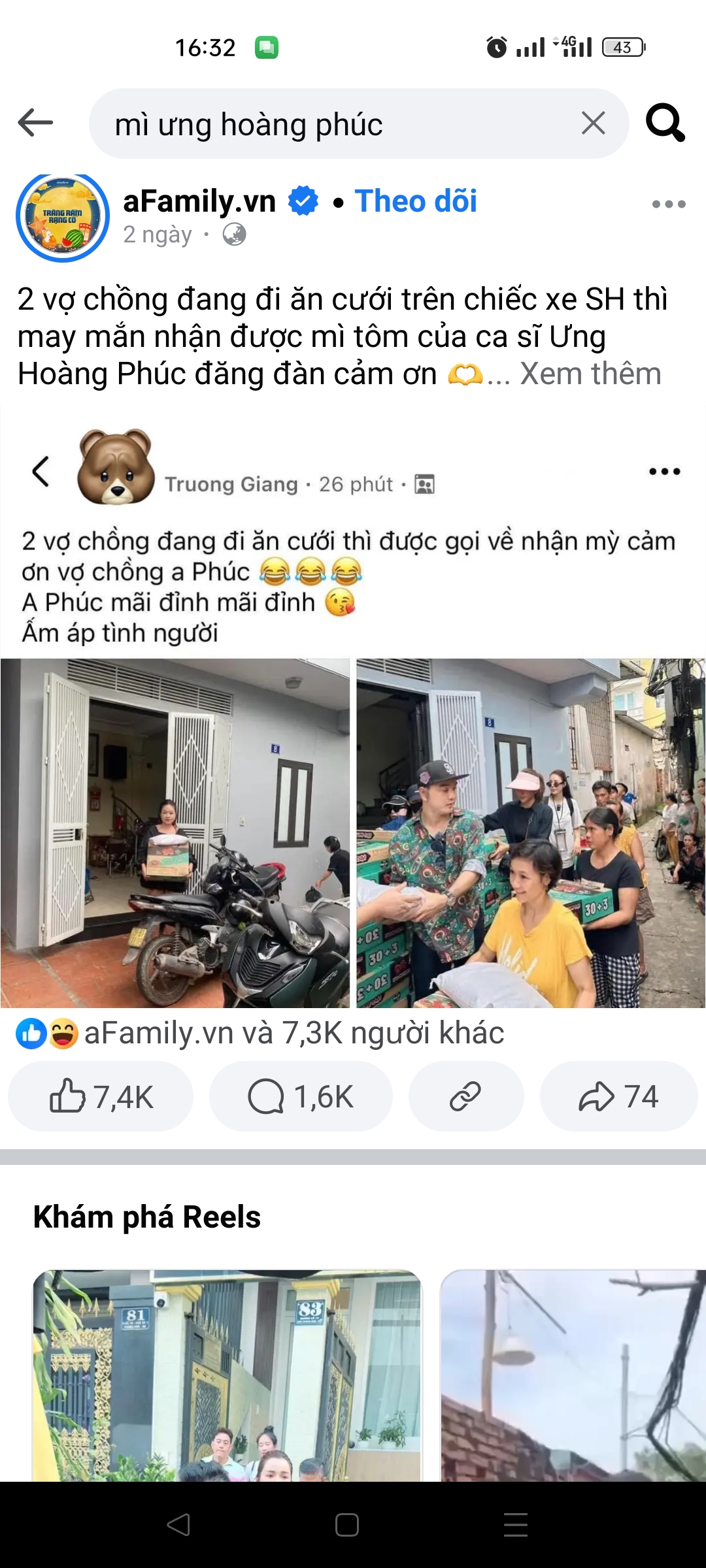Like the aFamily.vn post
Viewport: 706px width, 1568px height.
pyautogui.click(x=101, y=1096)
